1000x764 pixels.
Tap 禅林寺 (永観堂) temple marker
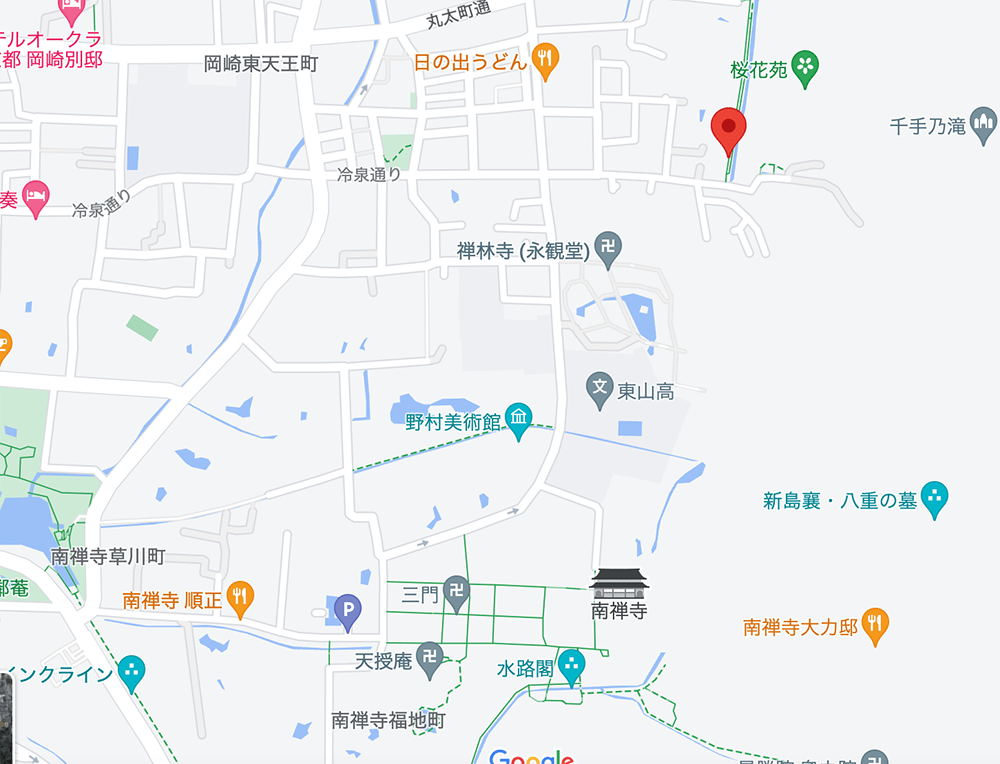[607, 249]
